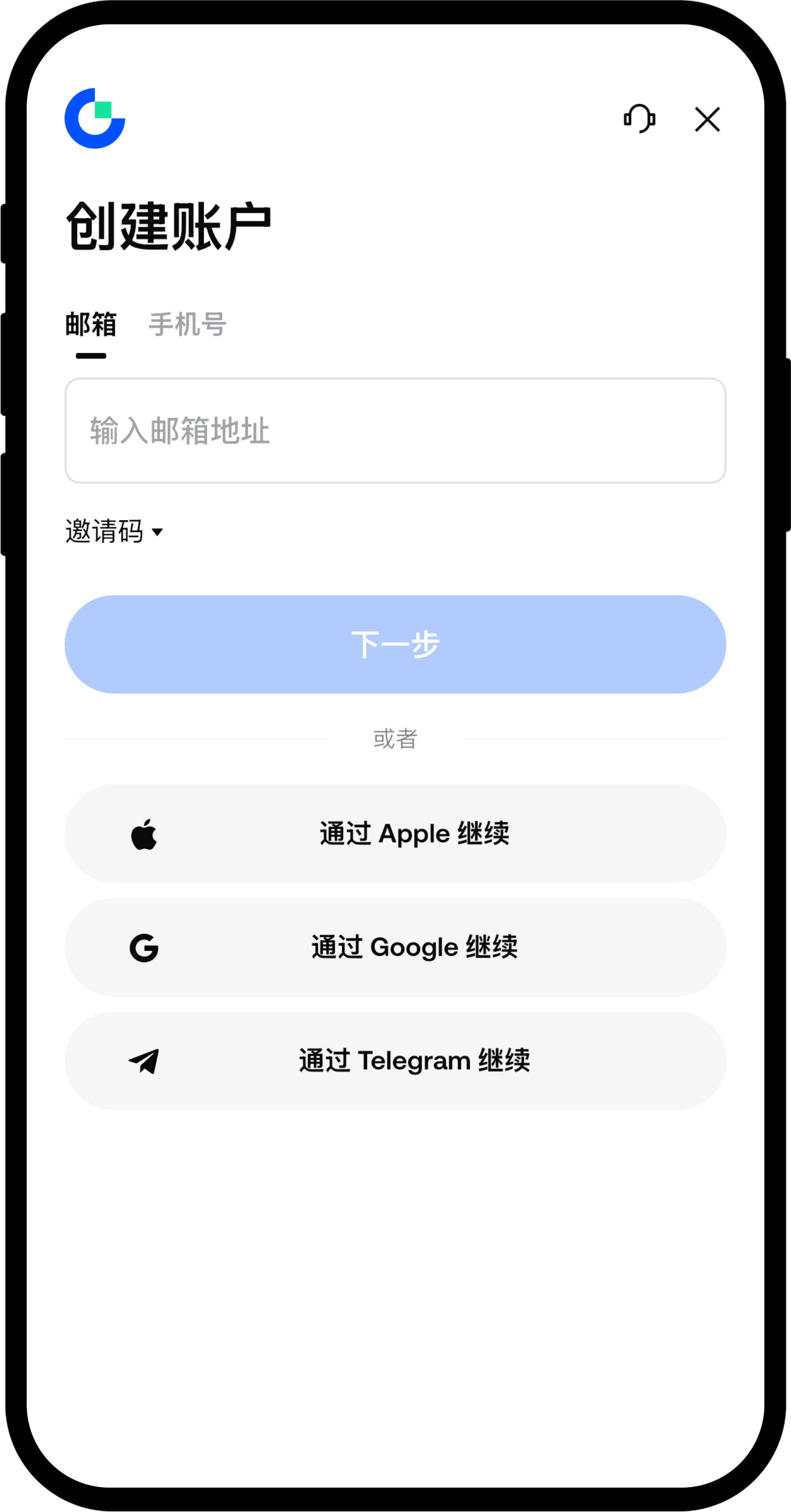Open customer support via headset icon
The image size is (791, 1512).
[x=639, y=119]
